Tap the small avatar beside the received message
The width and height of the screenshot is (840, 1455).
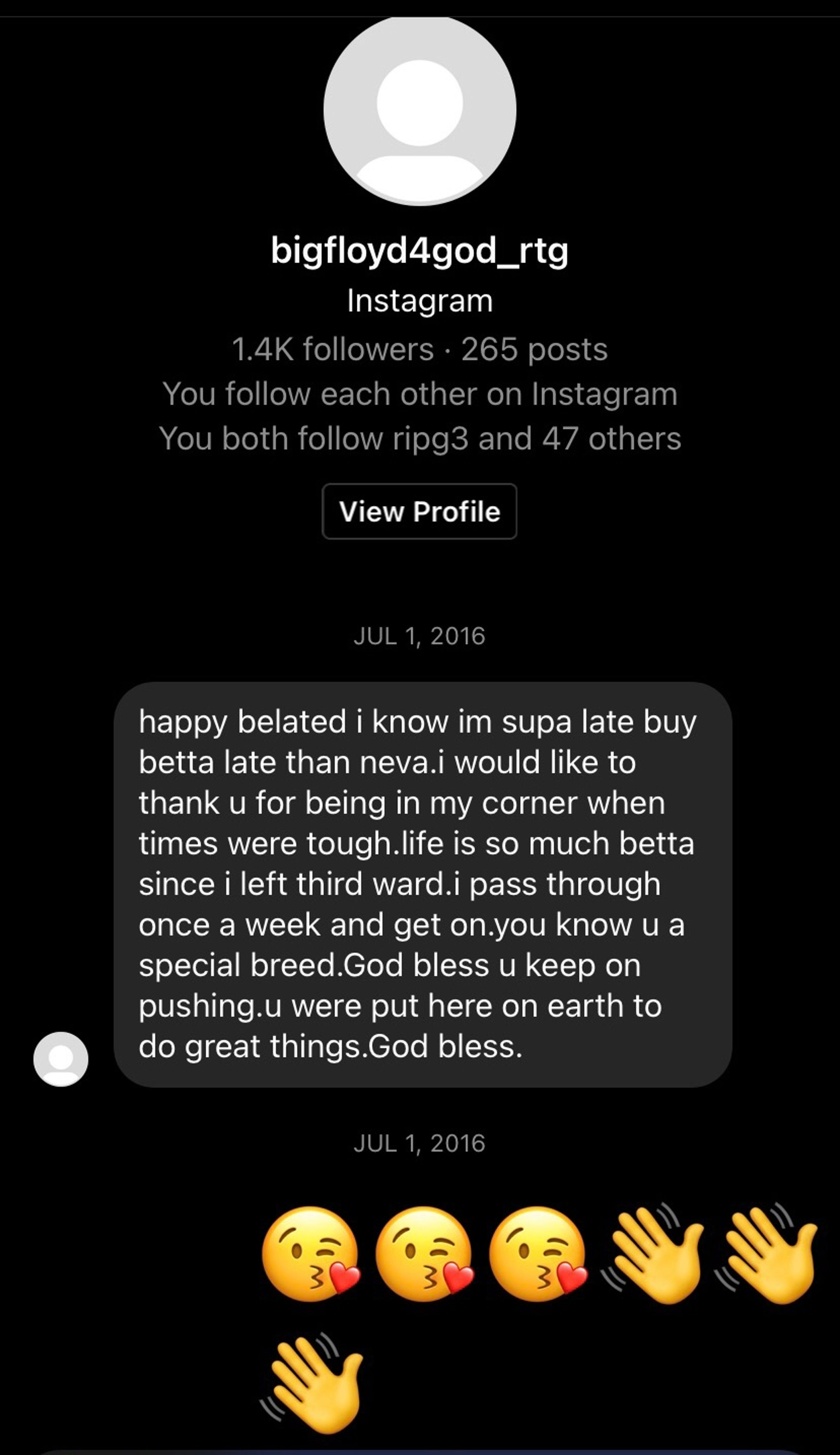point(60,1059)
